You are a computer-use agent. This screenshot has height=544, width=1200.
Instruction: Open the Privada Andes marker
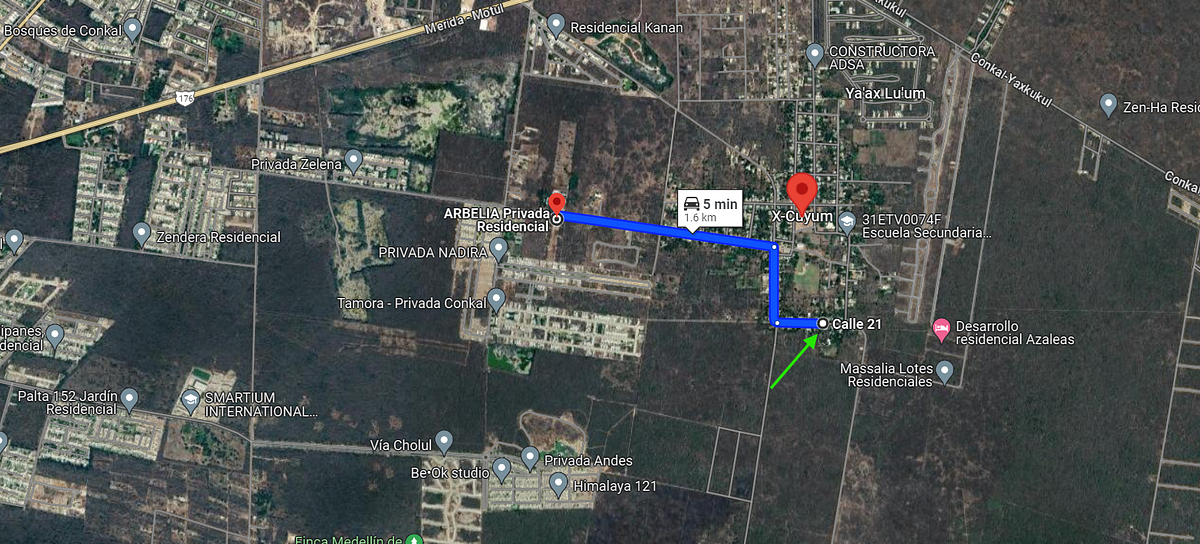[530, 459]
